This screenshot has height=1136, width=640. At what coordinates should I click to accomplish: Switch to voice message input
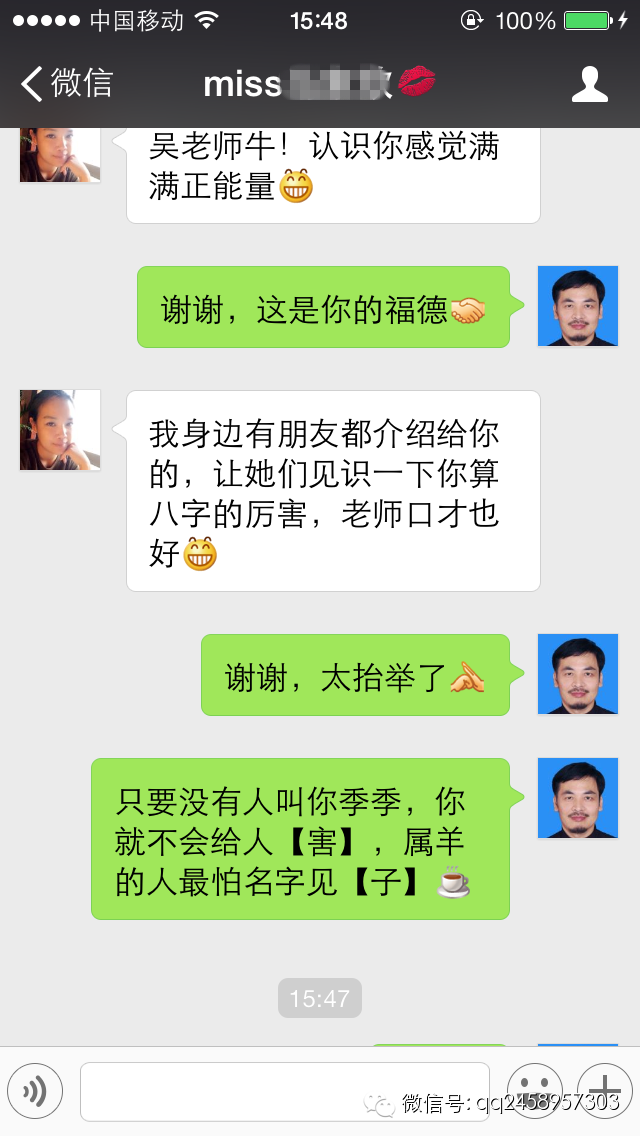35,1091
